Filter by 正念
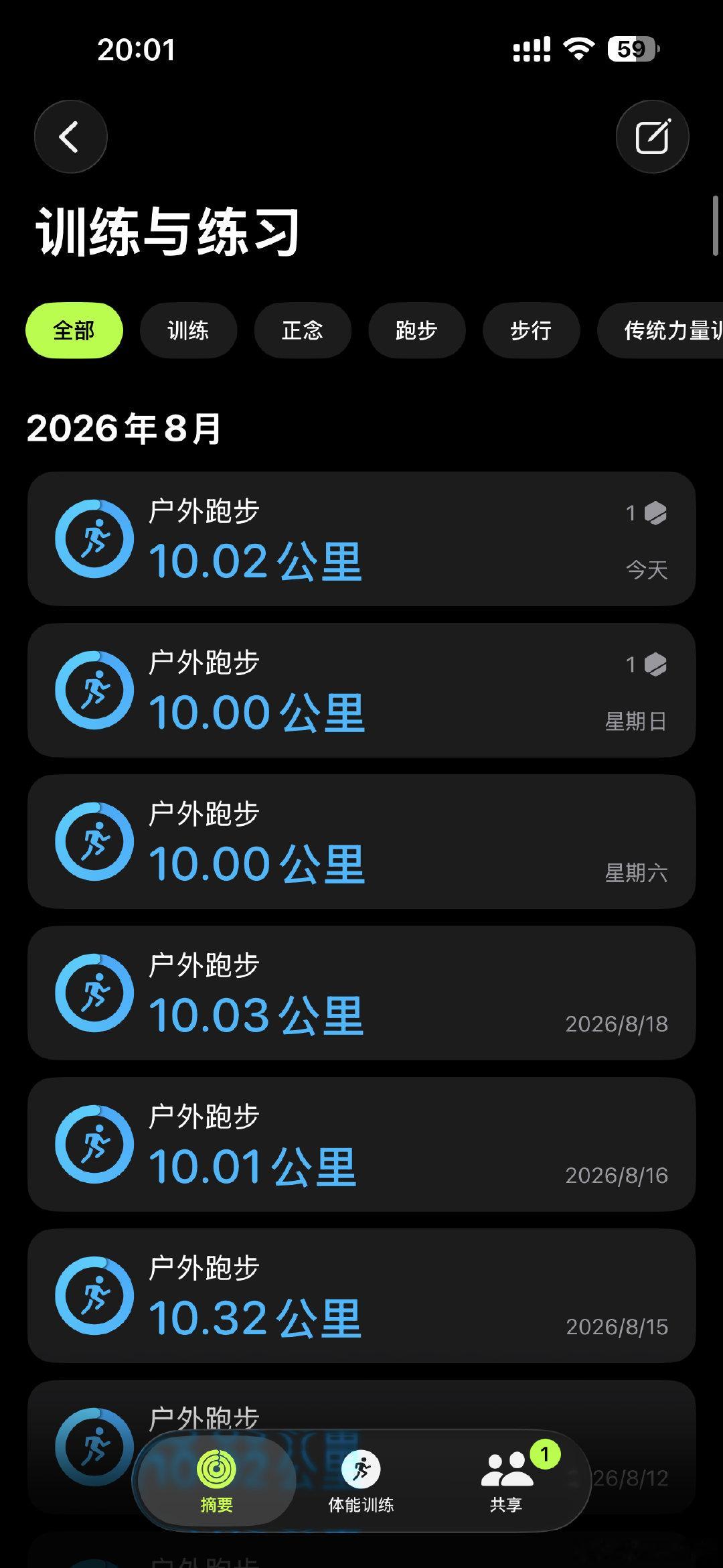This screenshot has width=723, height=1568. click(303, 330)
